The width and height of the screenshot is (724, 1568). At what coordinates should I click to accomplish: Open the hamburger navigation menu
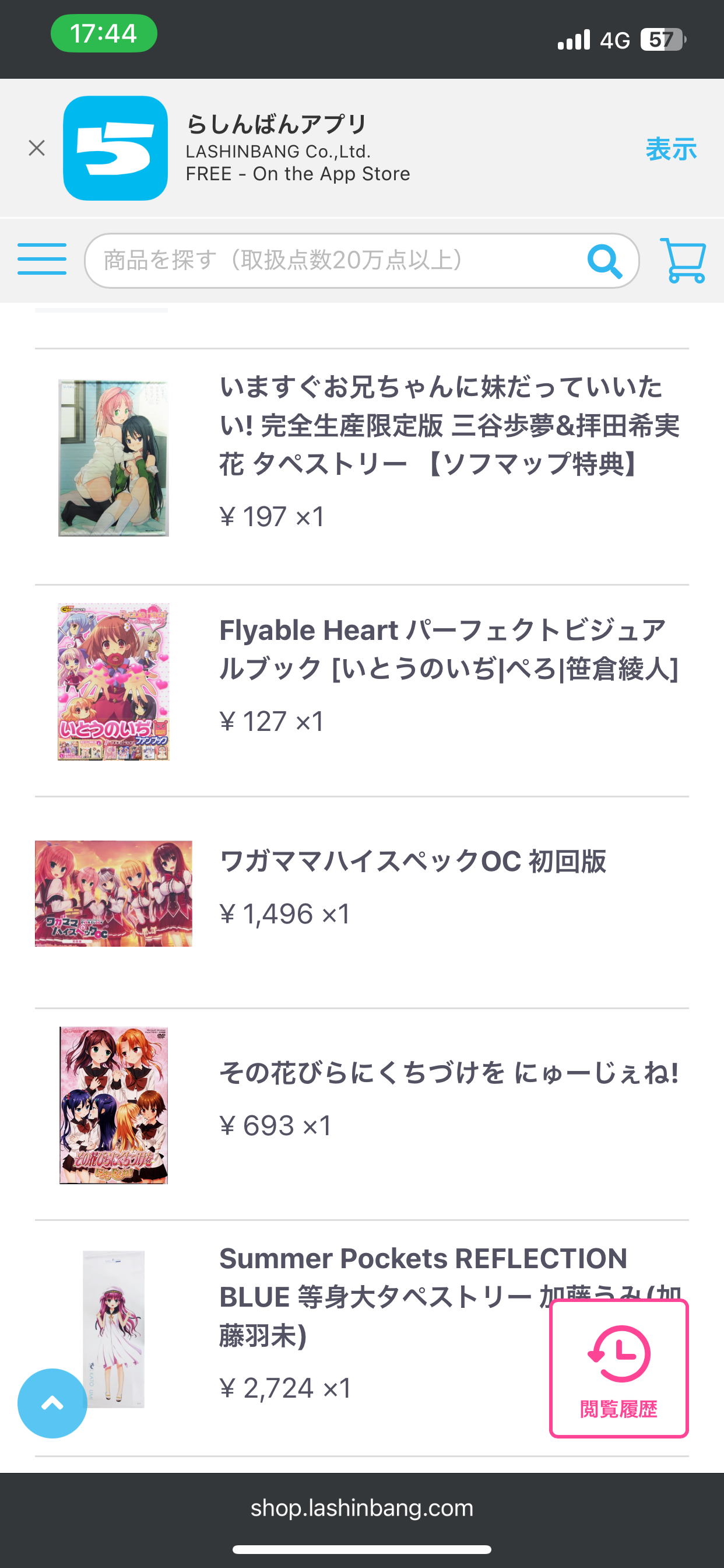(41, 258)
